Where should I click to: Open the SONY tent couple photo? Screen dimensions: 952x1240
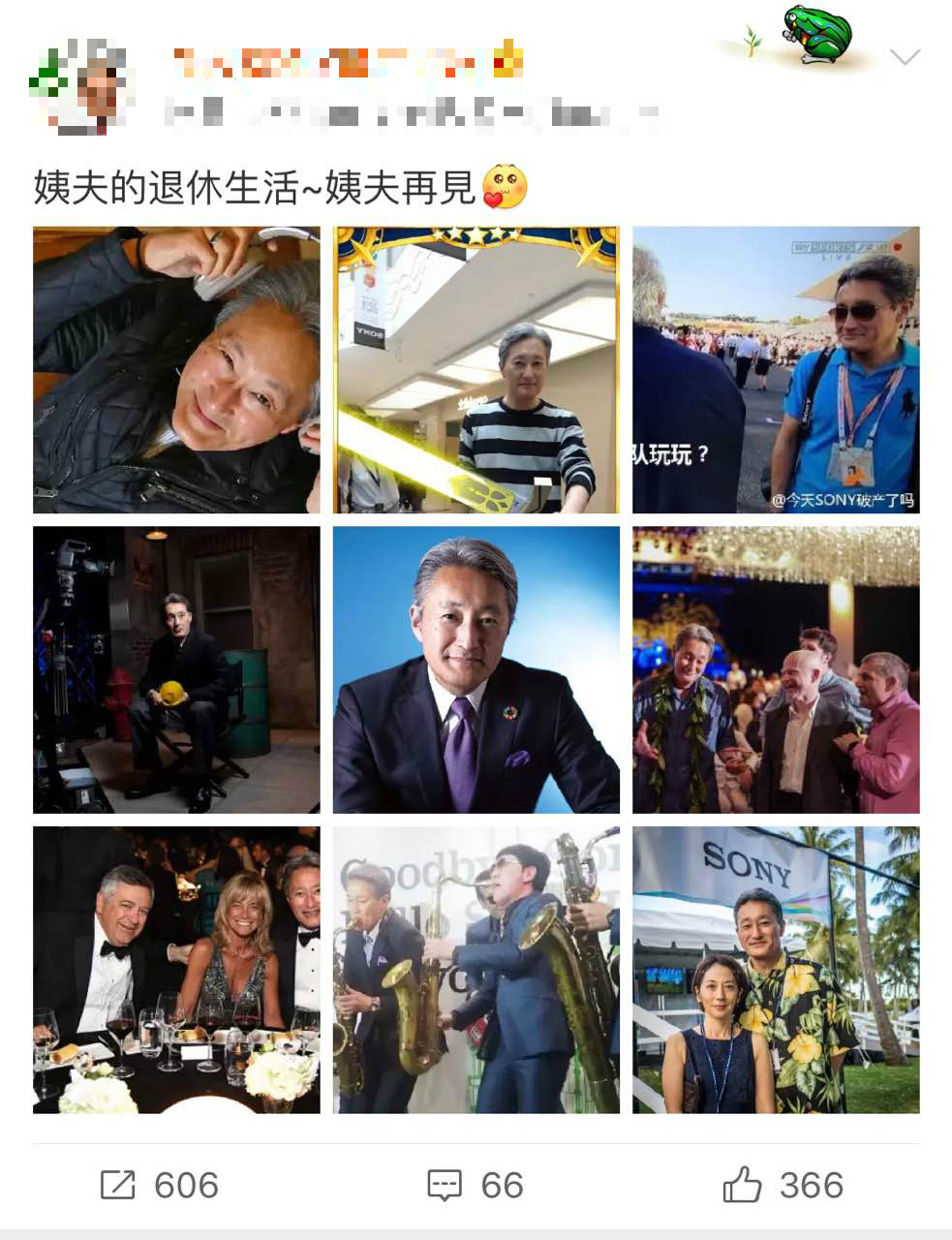pyautogui.click(x=775, y=971)
